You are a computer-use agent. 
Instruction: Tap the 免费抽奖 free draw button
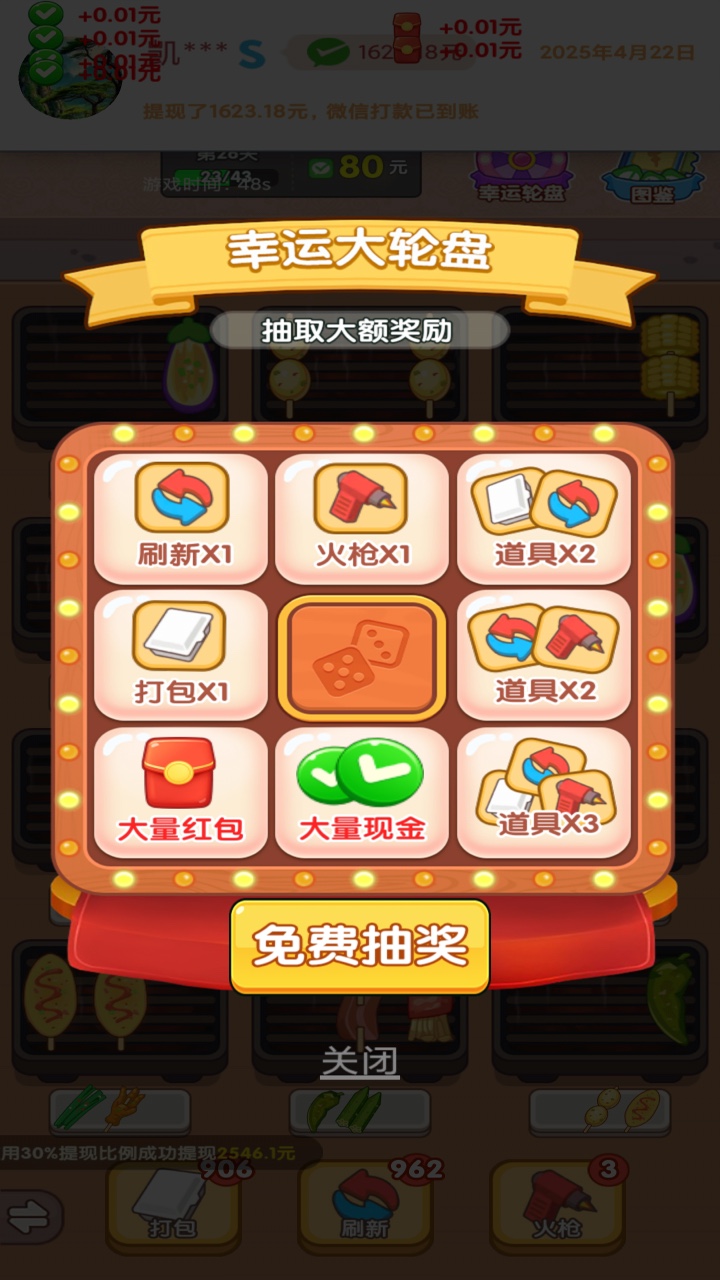(x=360, y=945)
